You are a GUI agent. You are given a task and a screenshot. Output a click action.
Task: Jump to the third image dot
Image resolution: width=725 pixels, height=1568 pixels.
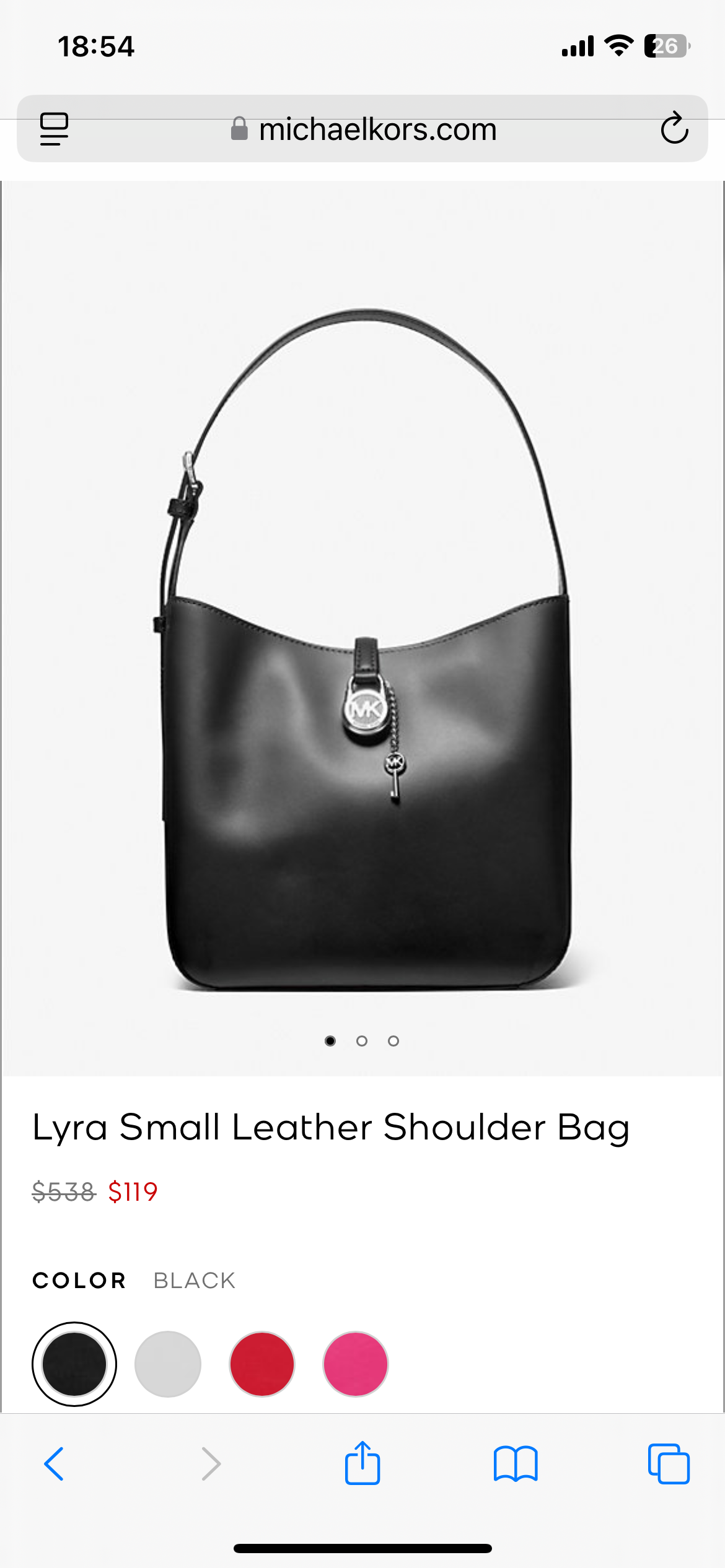(x=393, y=1041)
